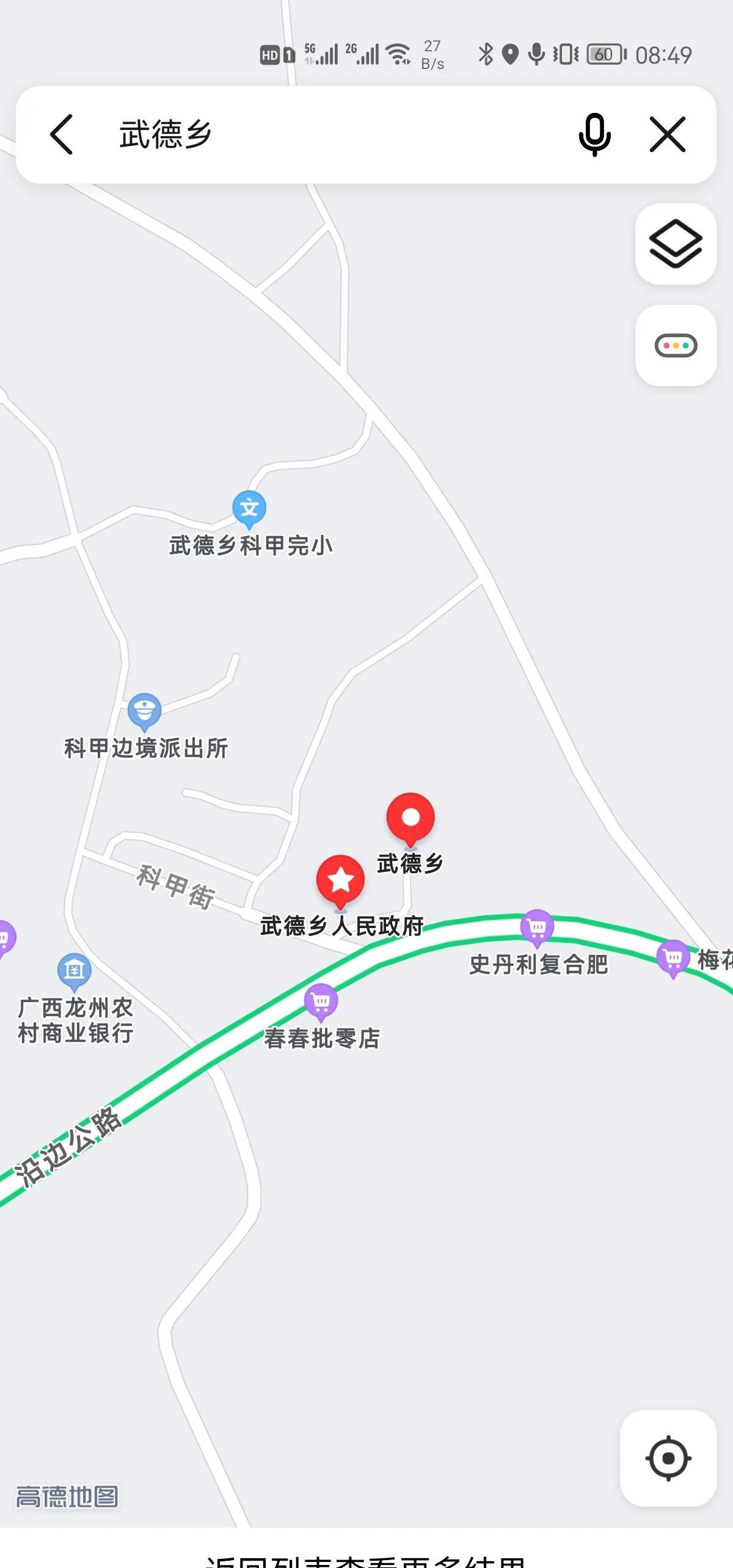Clear the search with the X button

click(x=667, y=134)
